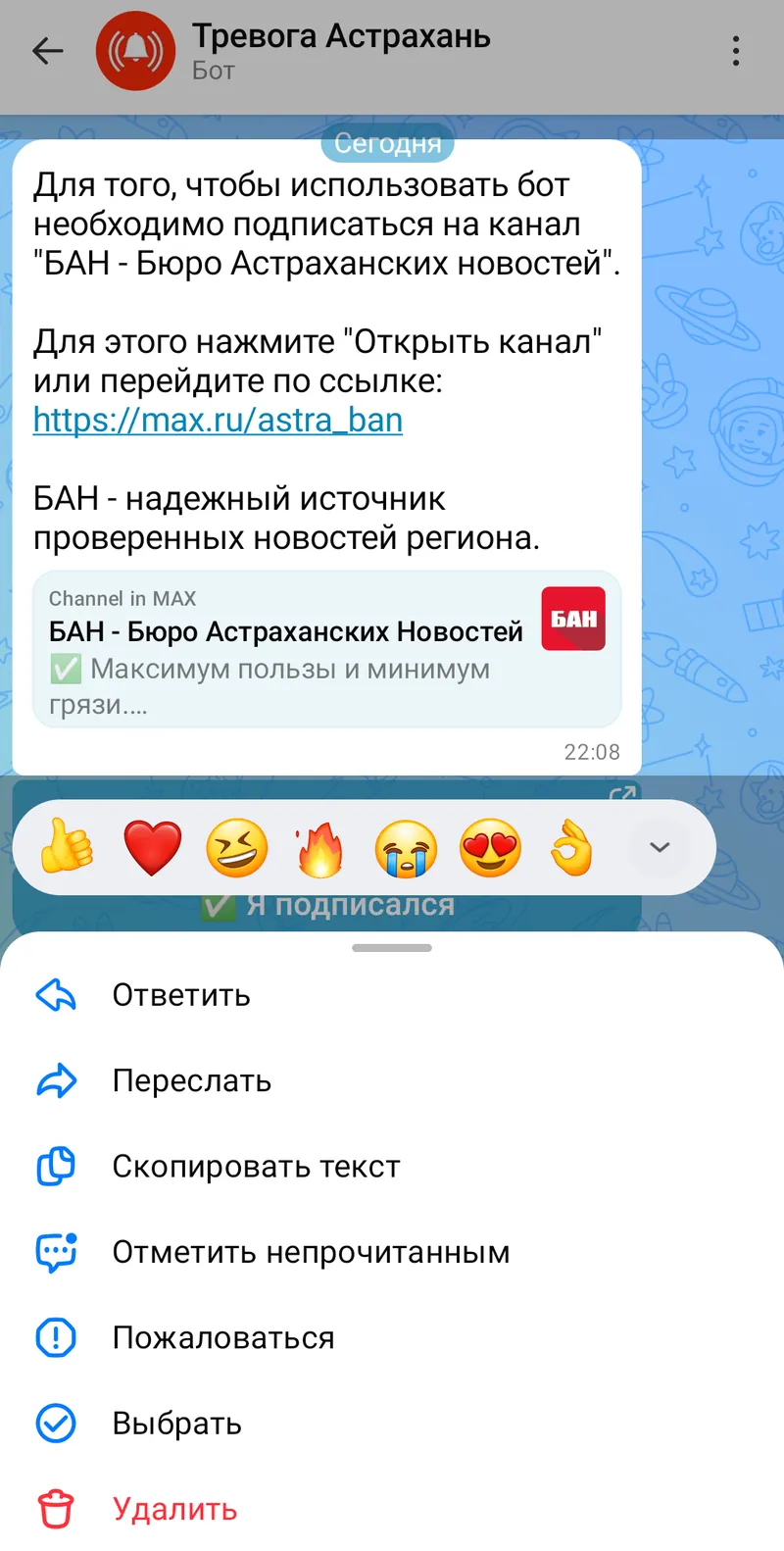
Task: React with thumbs up emoji
Action: click(x=68, y=847)
